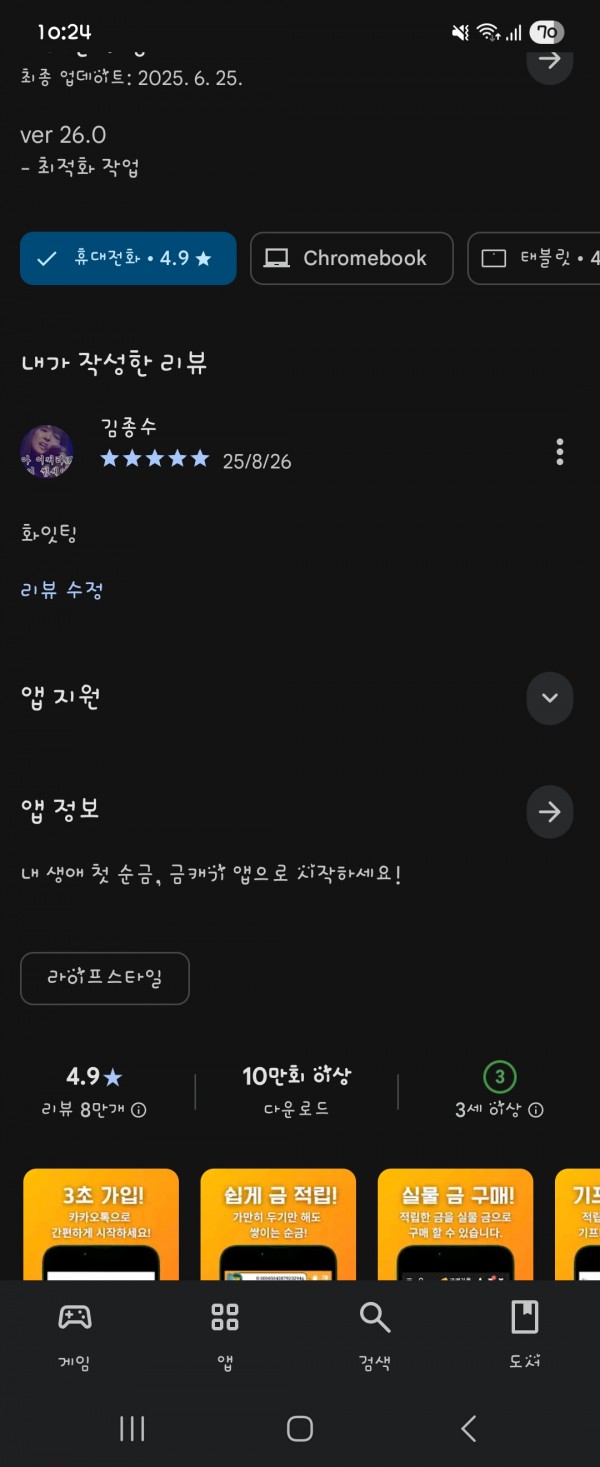Open the 쉽게 금 적립! screenshot
Screen dimensions: 600x1467
tap(278, 1224)
